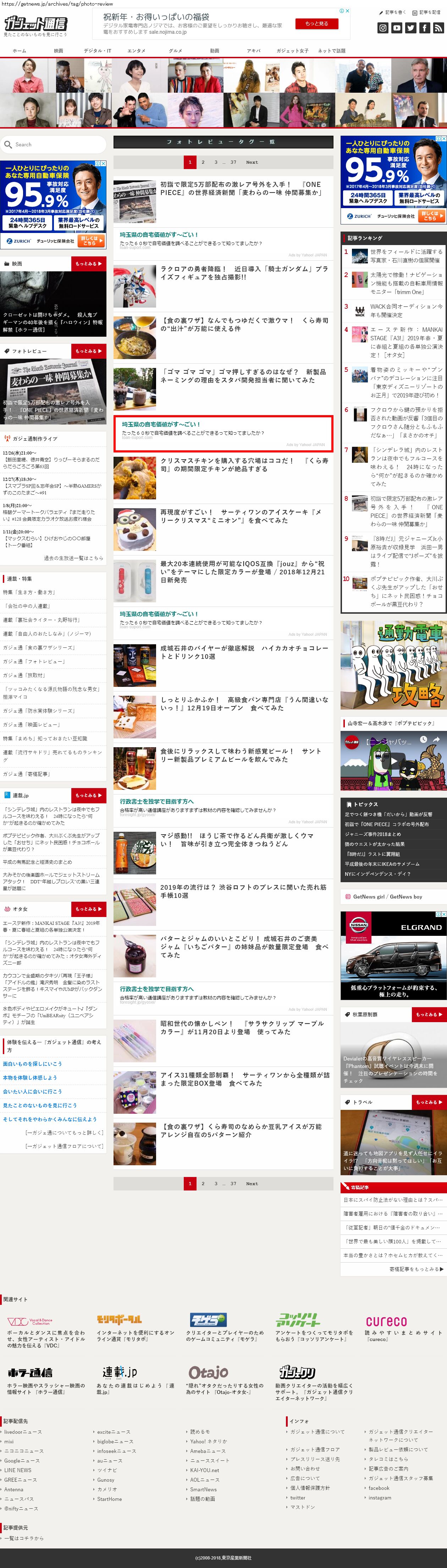
Task: Read the 騎士ガンダム プラモデル article
Action: [243, 272]
